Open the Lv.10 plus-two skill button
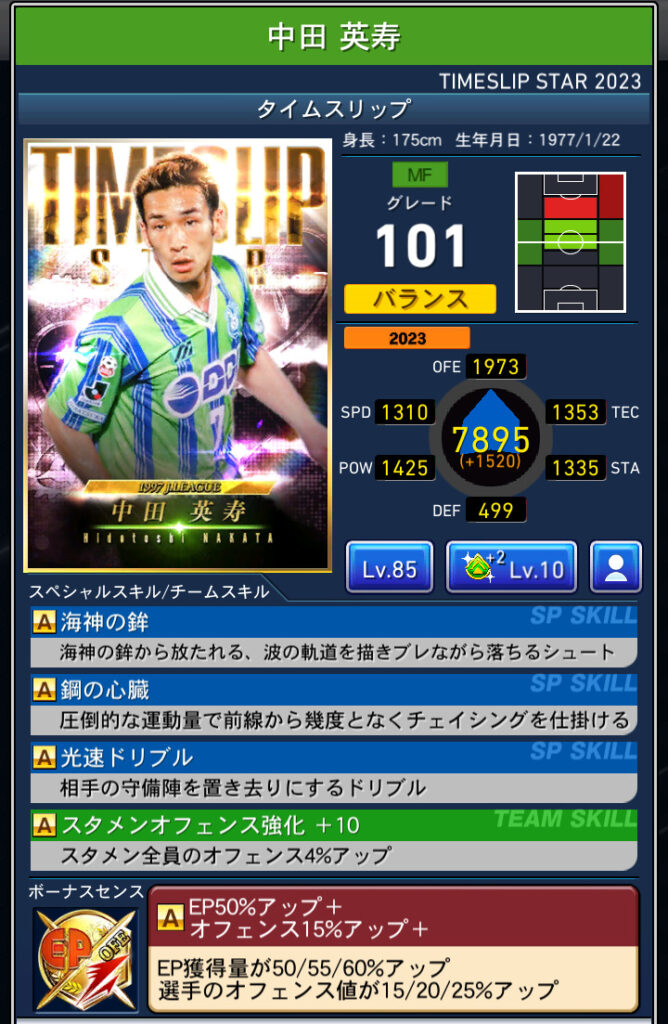 [x=511, y=568]
